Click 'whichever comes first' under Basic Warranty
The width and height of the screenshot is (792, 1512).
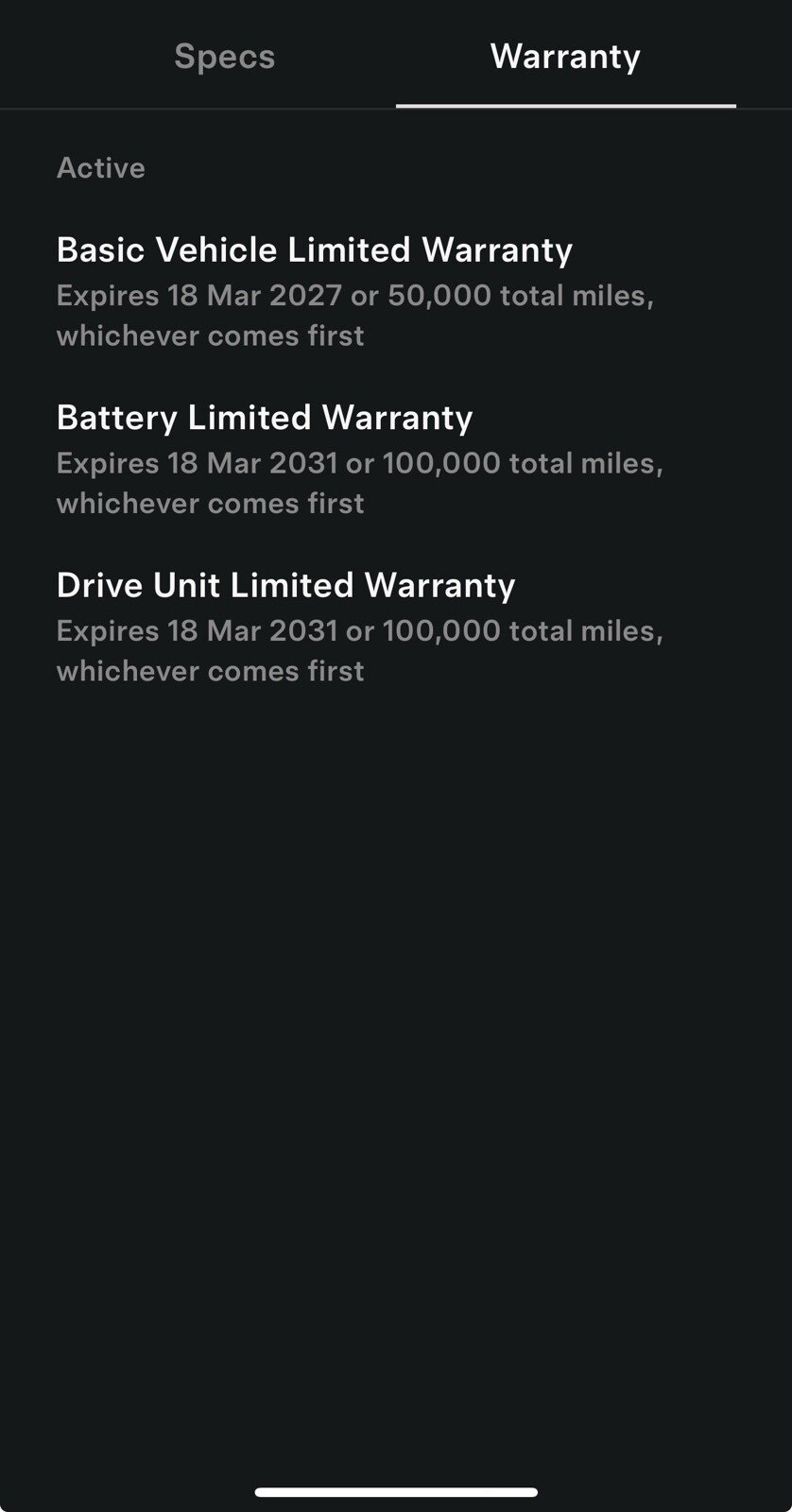pyautogui.click(x=210, y=335)
